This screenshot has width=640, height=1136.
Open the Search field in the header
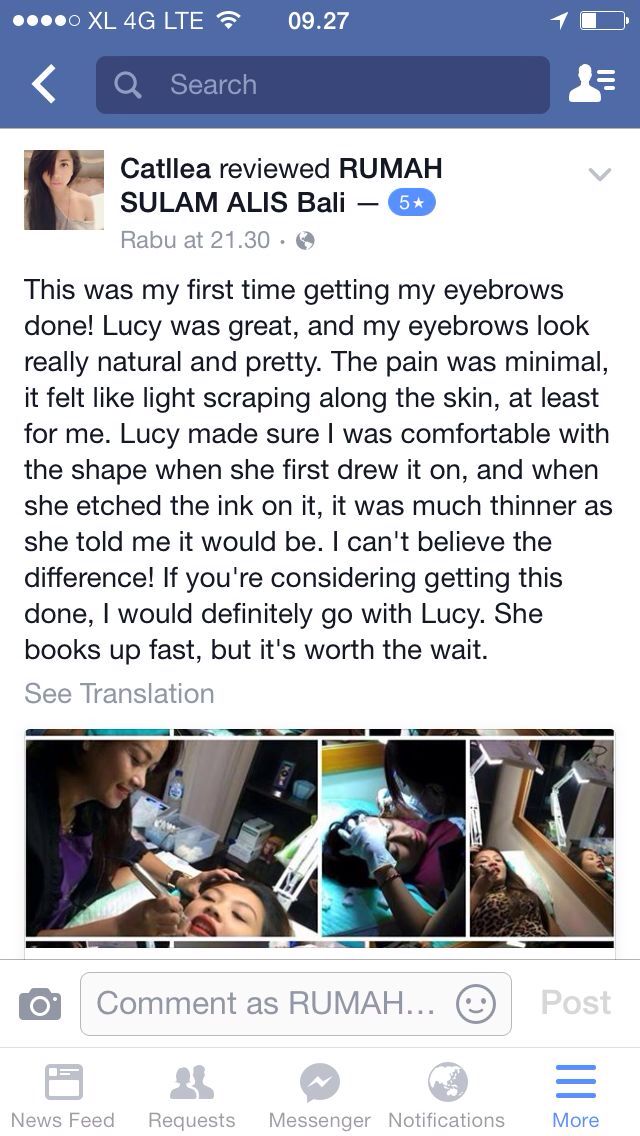coord(322,85)
